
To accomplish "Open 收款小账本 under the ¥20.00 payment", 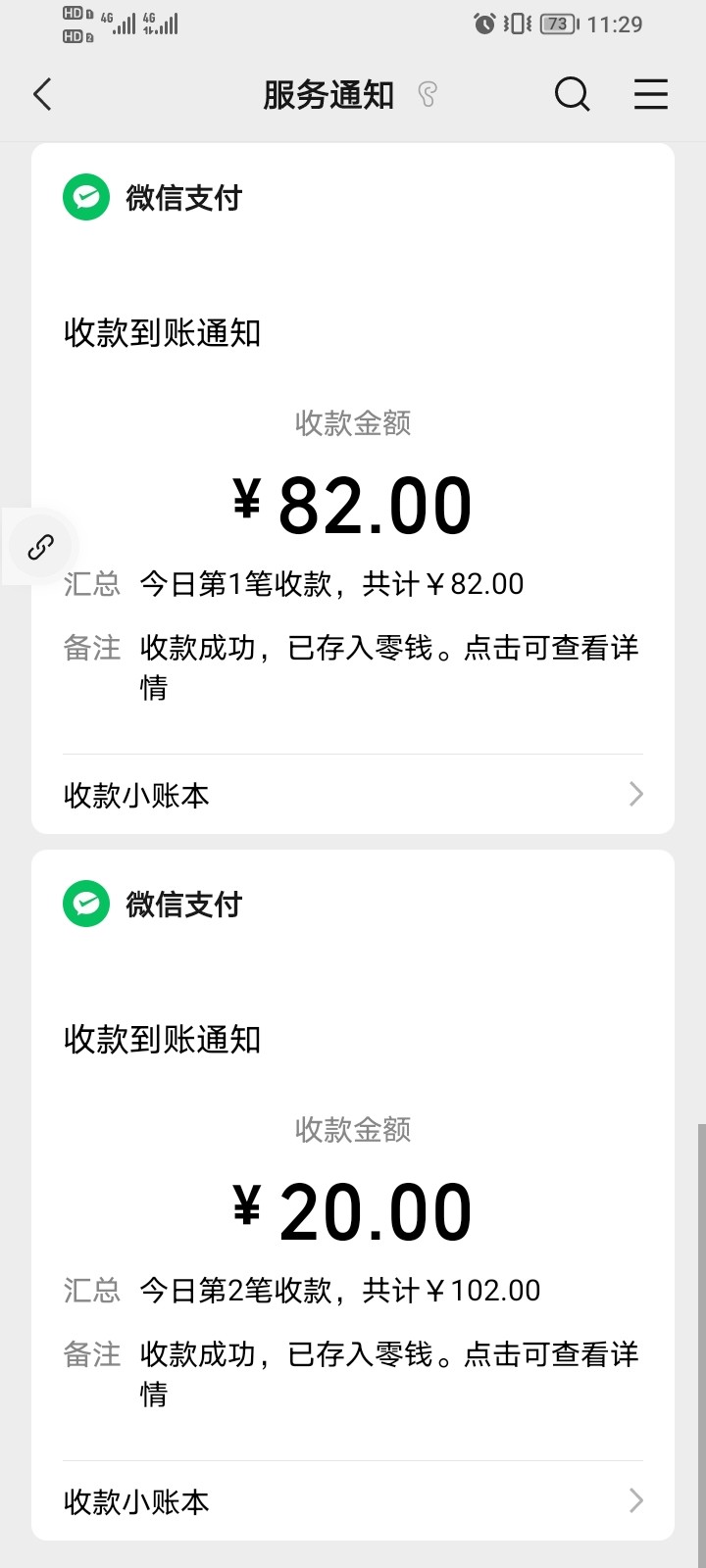I will coord(353,1501).
